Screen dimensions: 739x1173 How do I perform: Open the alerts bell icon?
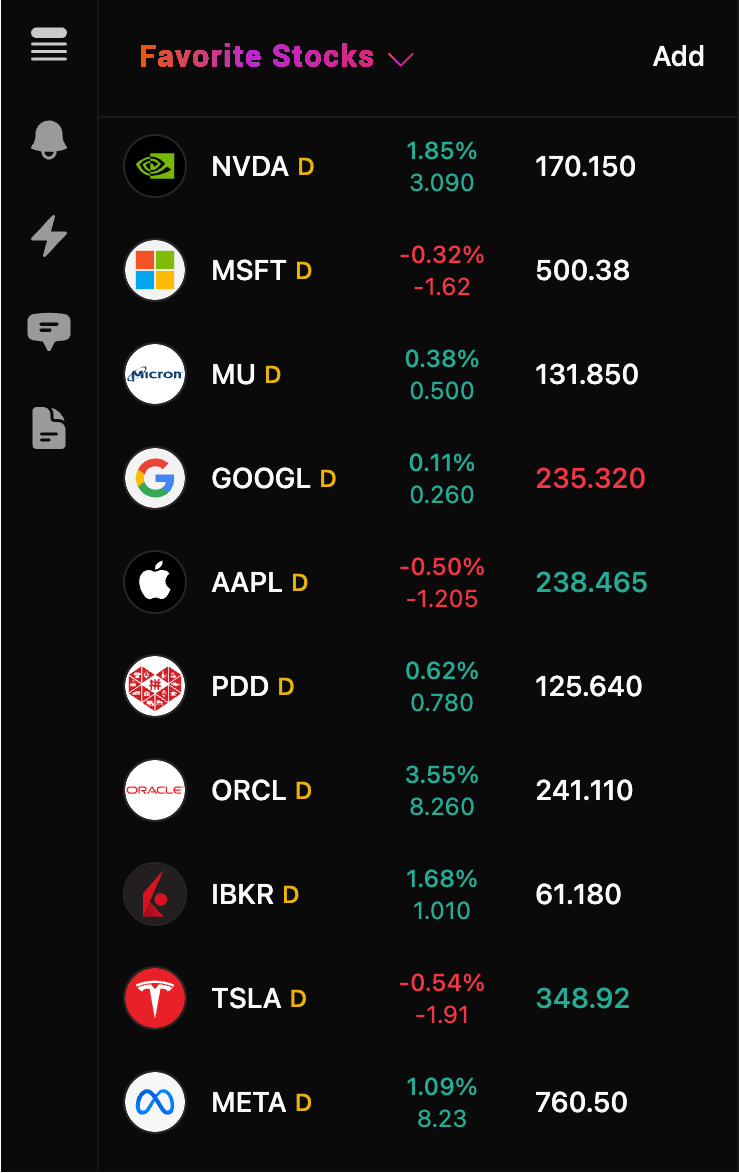point(48,140)
